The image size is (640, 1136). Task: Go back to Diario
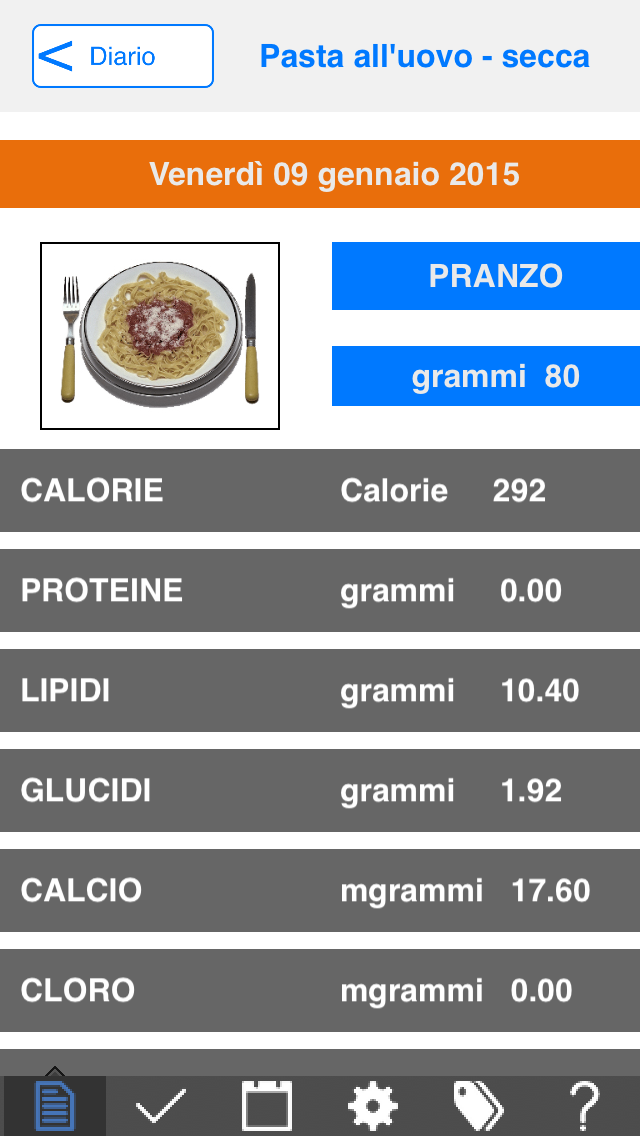(122, 56)
